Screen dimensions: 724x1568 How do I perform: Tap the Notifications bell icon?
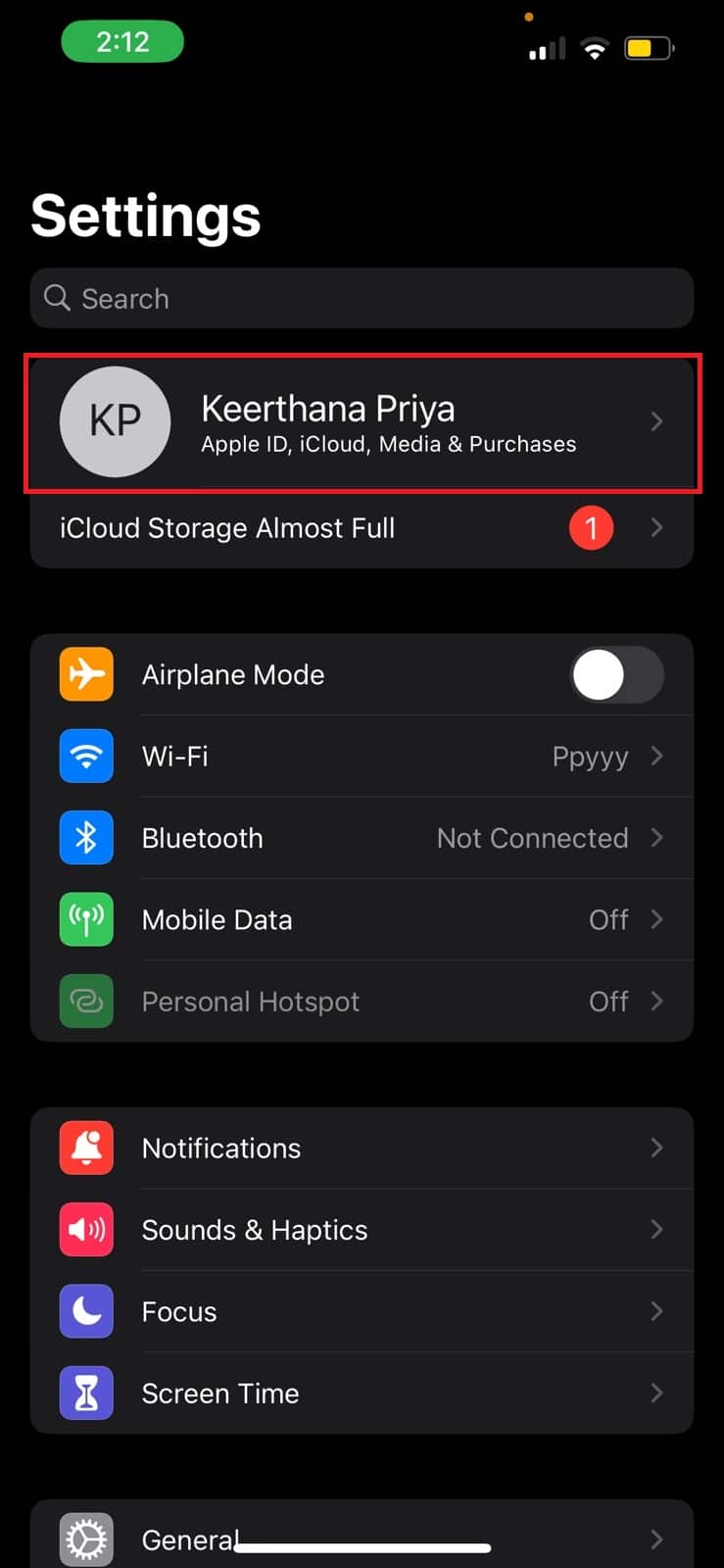(x=86, y=1148)
